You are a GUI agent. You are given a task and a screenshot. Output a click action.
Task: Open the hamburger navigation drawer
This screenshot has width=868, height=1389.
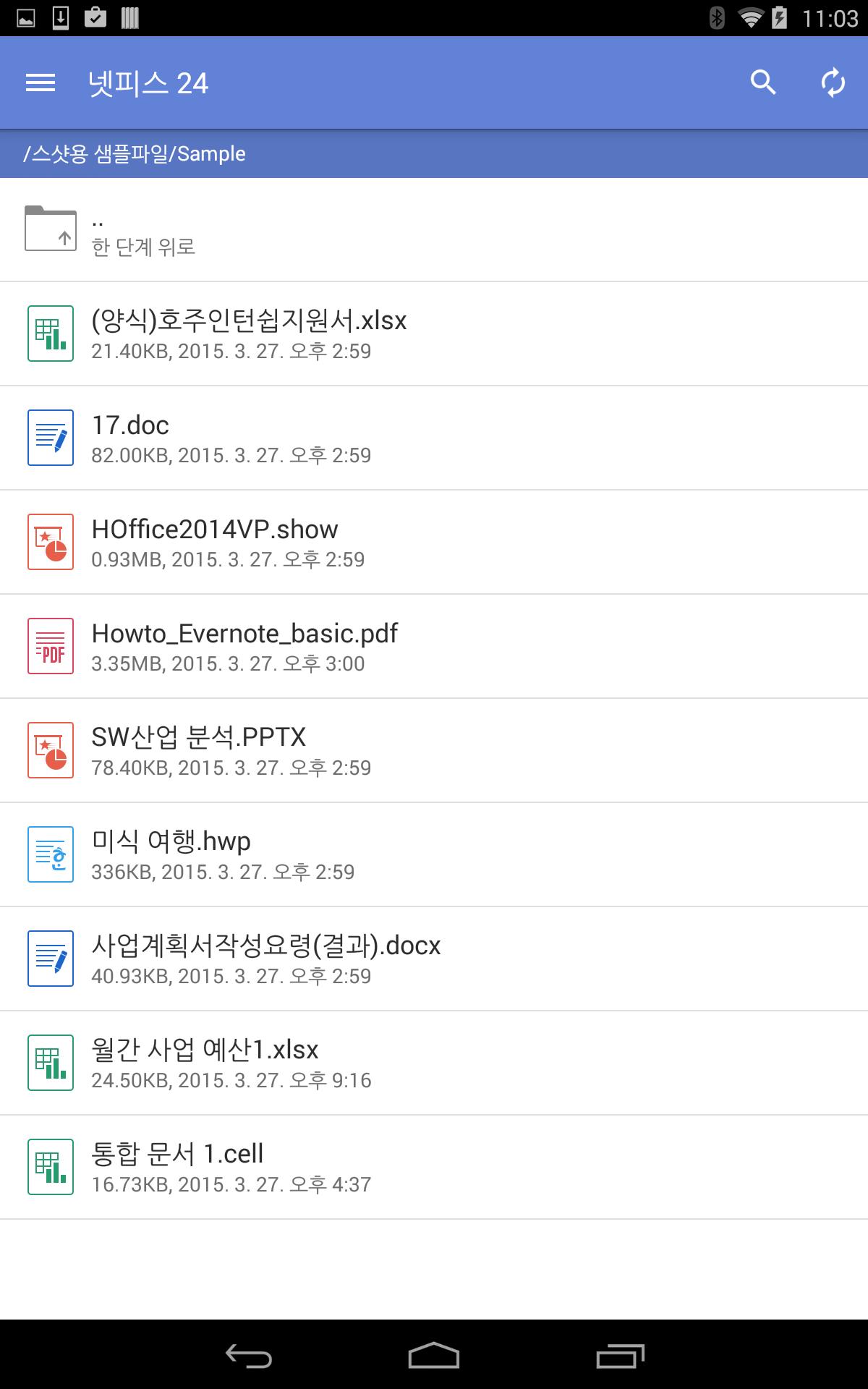(41, 83)
